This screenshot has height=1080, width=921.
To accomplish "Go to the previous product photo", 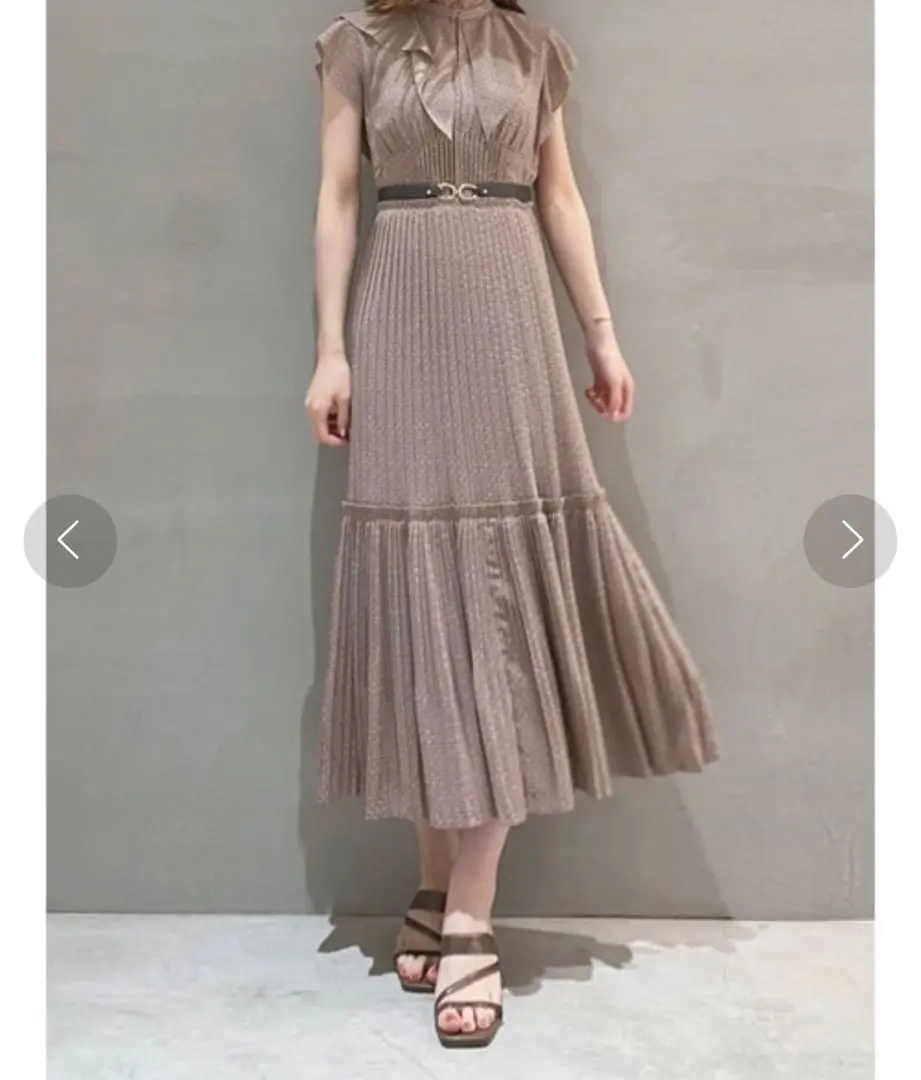I will [69, 540].
